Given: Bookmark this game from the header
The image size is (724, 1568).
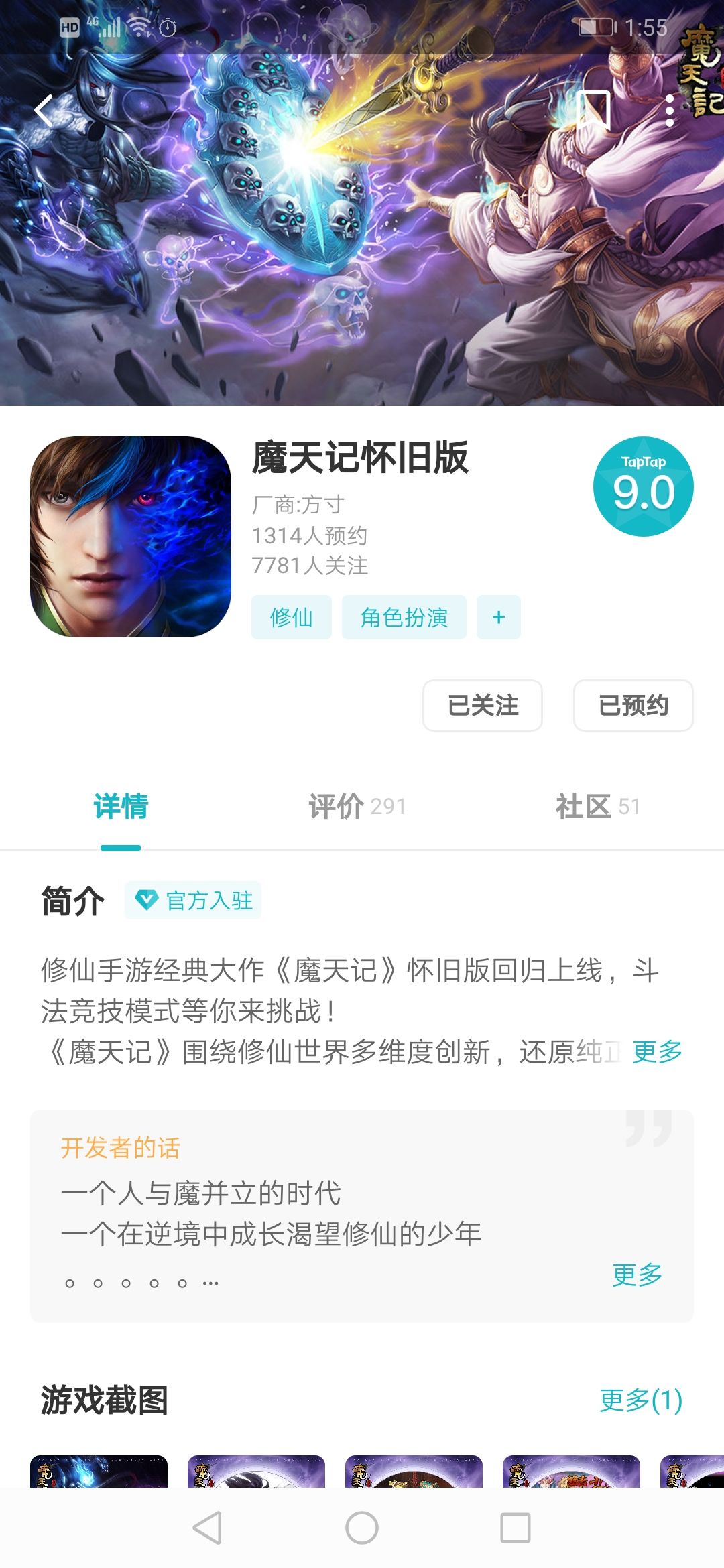Looking at the screenshot, I should [x=593, y=111].
